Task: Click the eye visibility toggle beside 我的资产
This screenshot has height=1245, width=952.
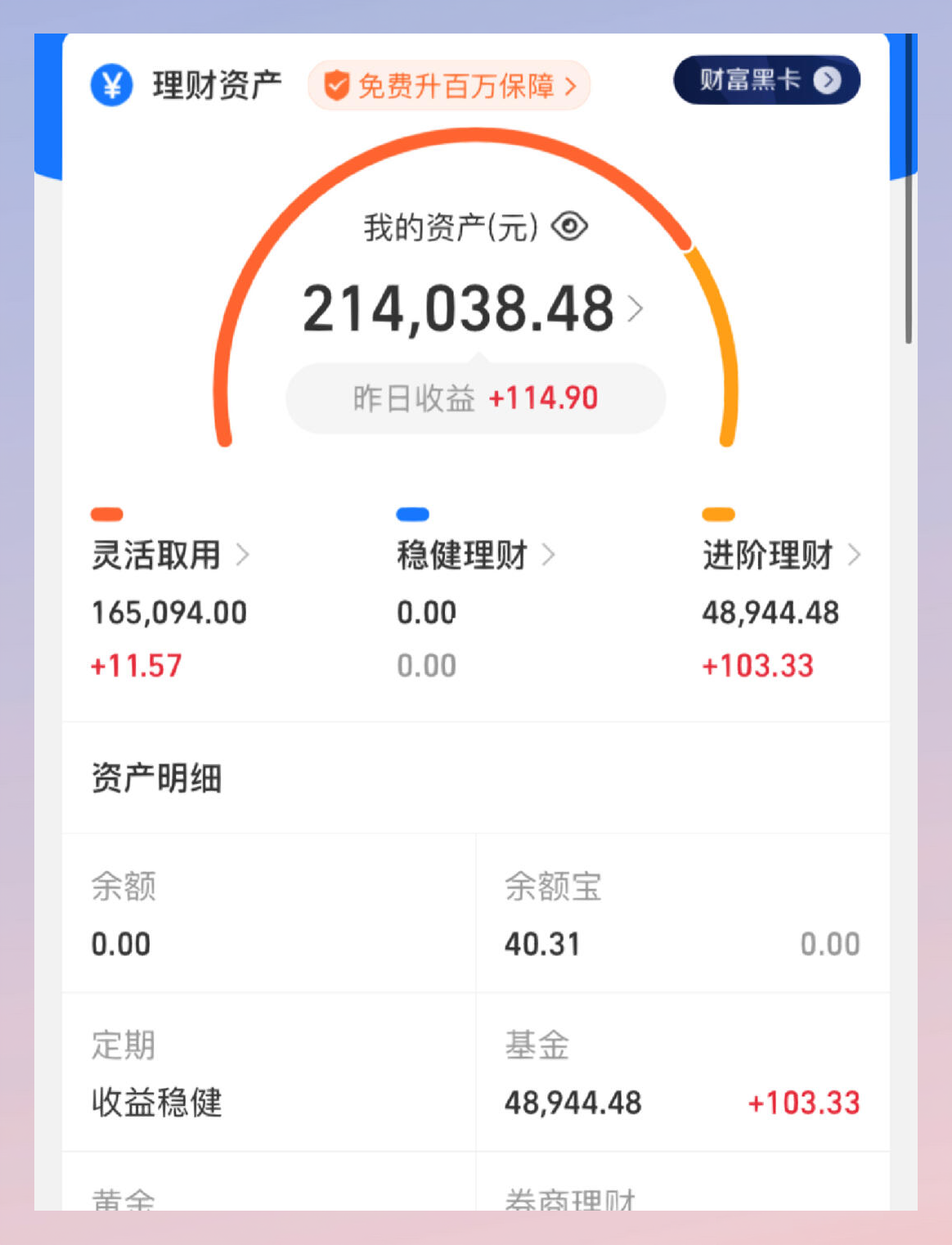Action: (569, 227)
